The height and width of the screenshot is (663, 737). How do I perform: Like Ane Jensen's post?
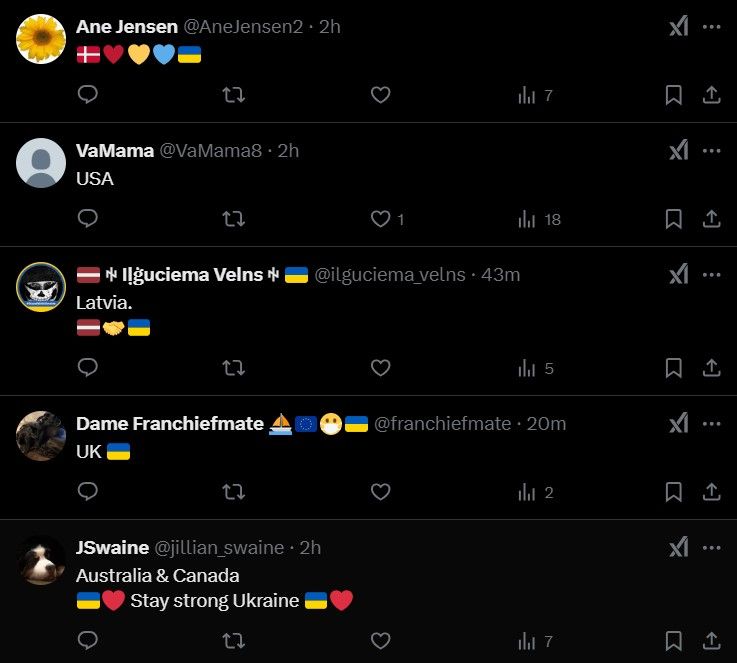click(380, 95)
